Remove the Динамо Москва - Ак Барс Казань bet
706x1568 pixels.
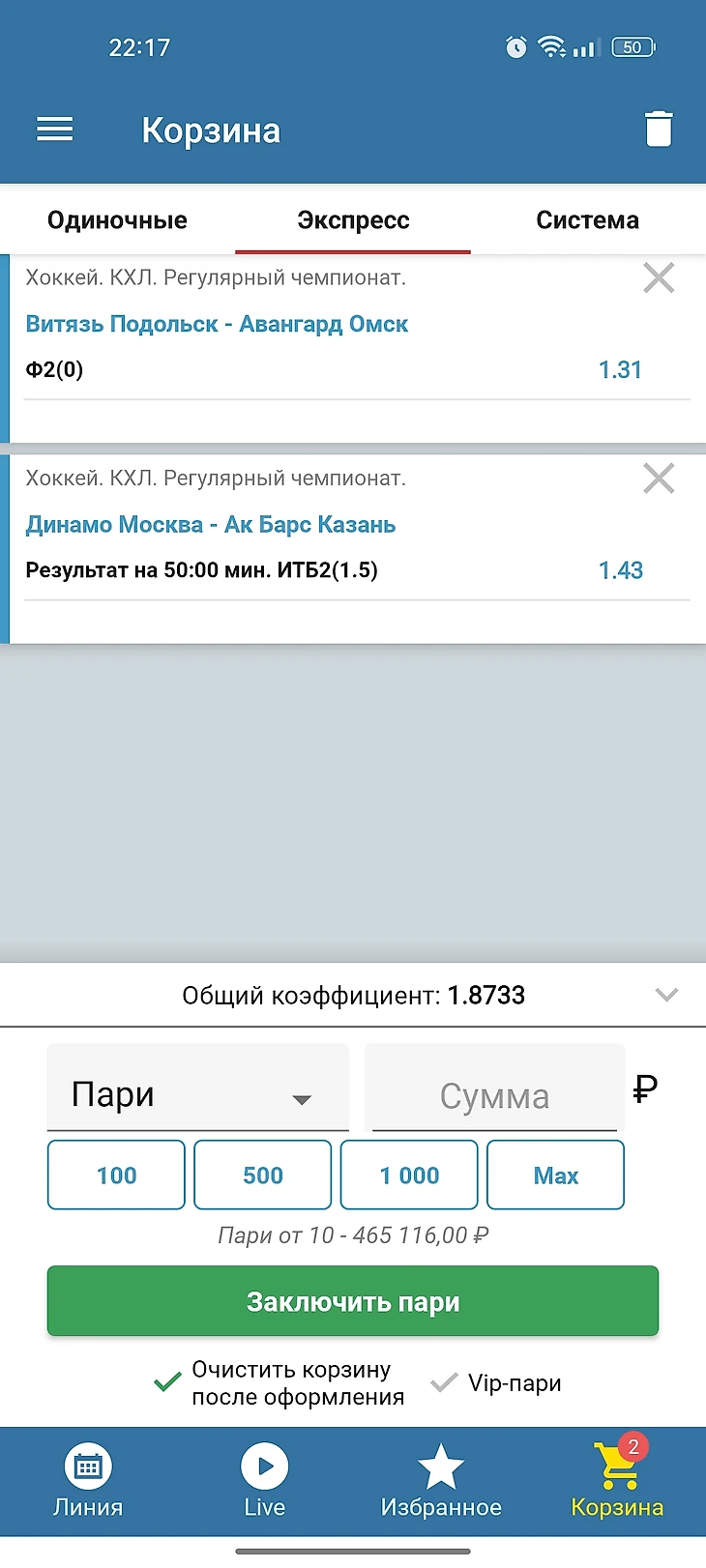[659, 479]
